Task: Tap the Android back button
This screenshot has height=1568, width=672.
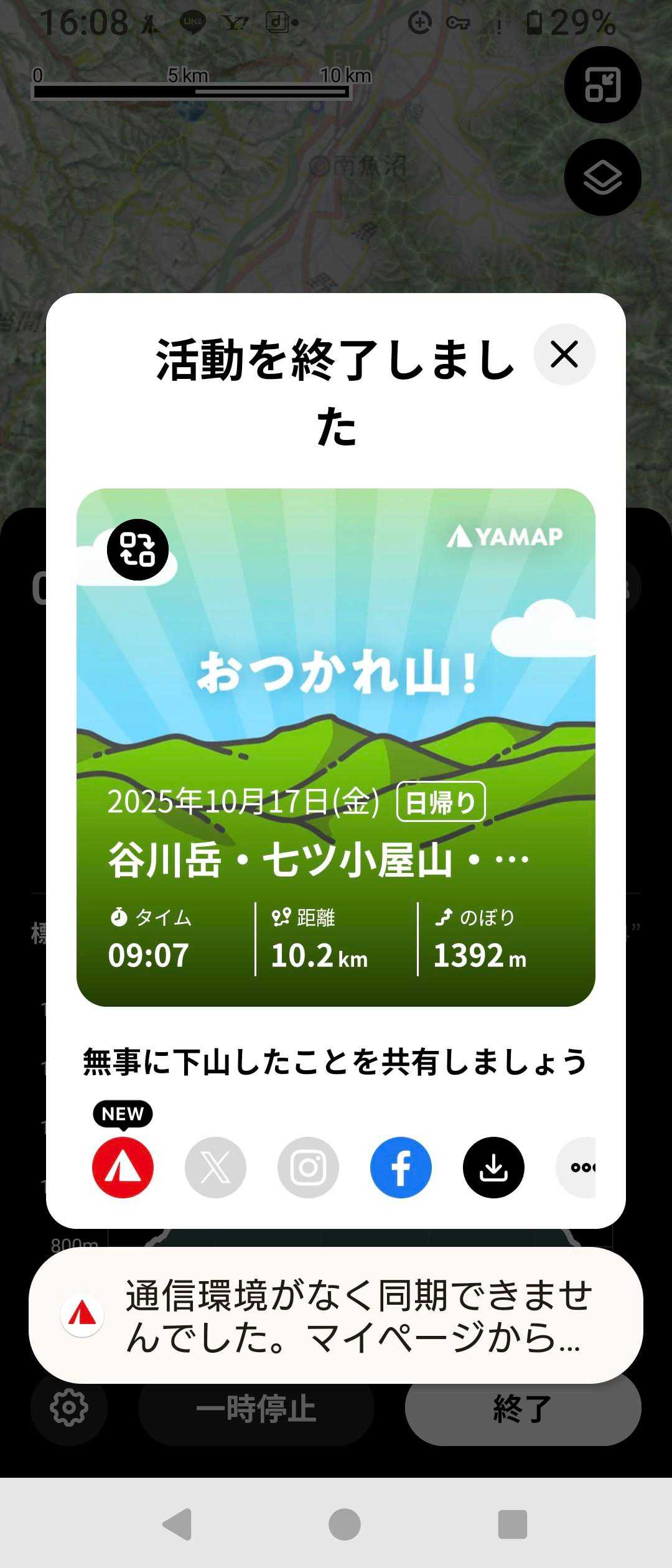Action: [177, 1524]
